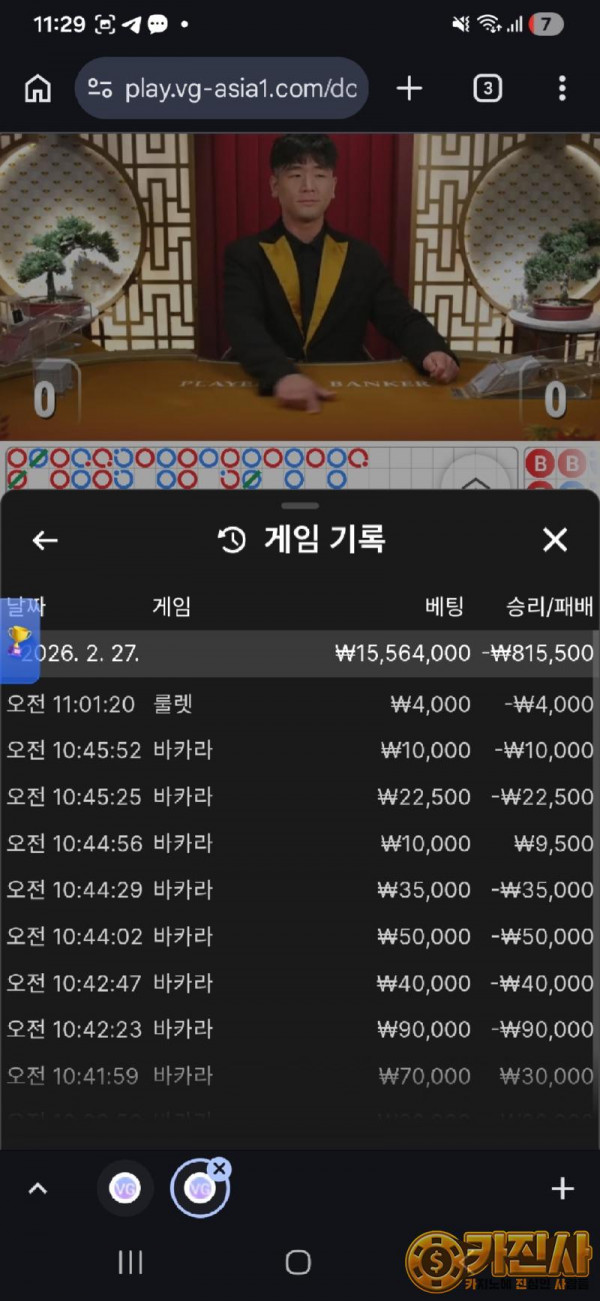Expand the tab group bar with the up chevron

point(38,1189)
